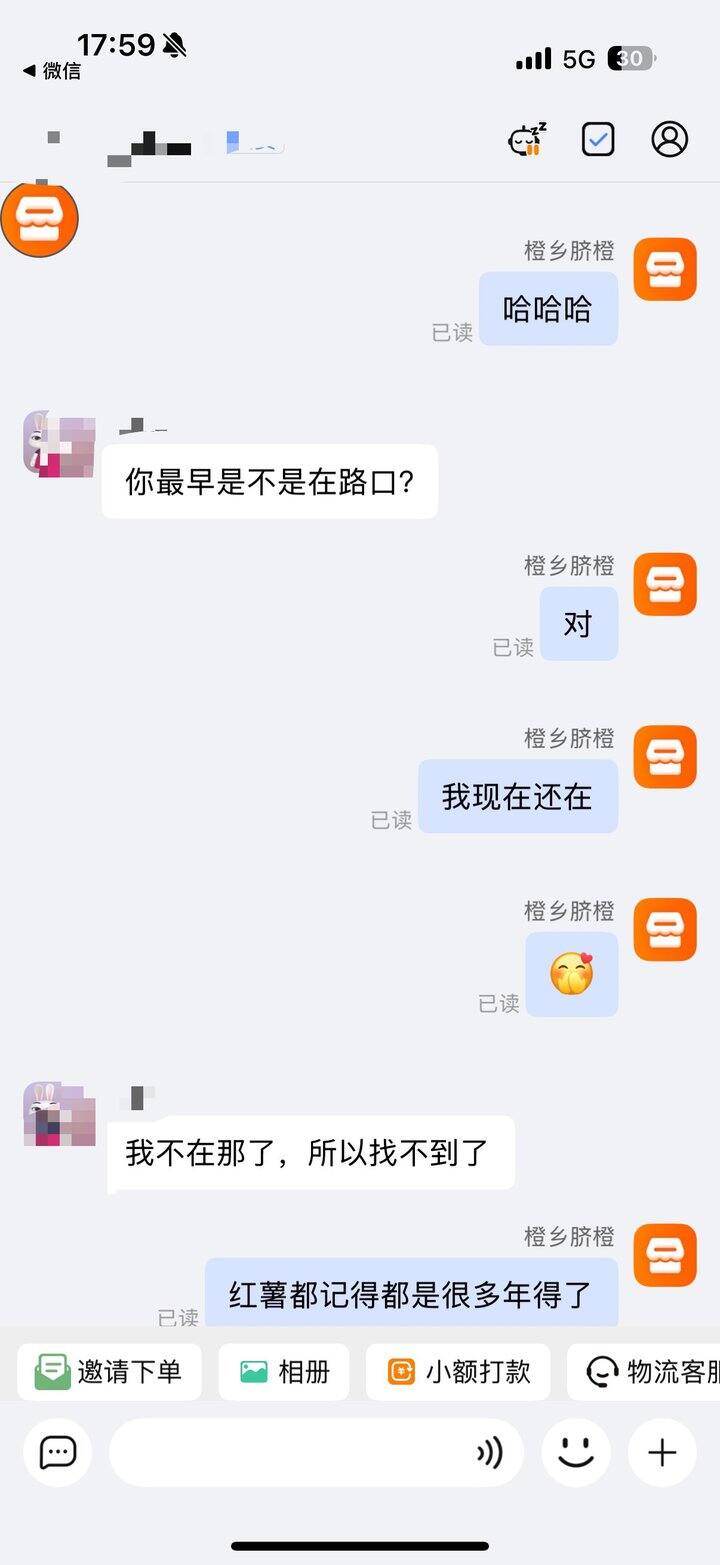This screenshot has width=720, height=1565.
Task: Select the 小额打款 shortcut
Action: point(458,1371)
